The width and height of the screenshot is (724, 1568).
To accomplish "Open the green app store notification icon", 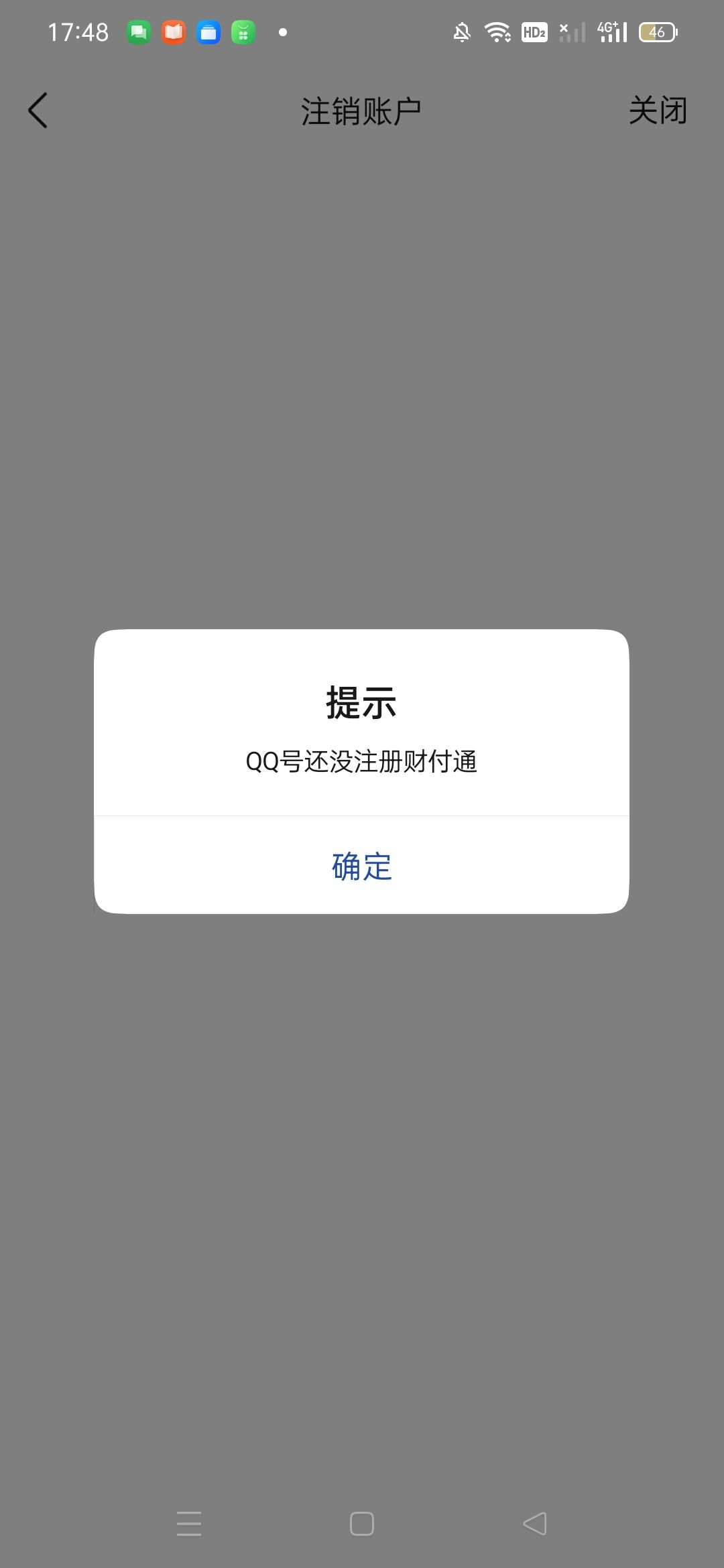I will point(244,31).
